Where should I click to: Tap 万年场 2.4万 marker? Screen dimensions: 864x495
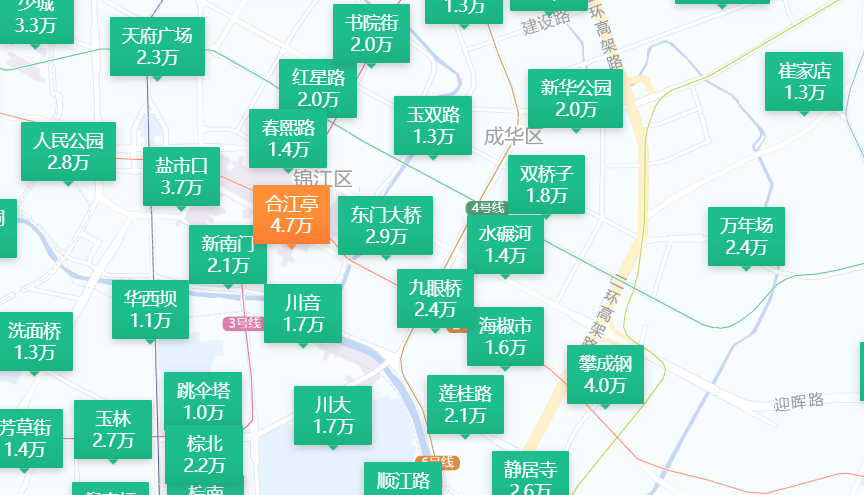(x=746, y=236)
